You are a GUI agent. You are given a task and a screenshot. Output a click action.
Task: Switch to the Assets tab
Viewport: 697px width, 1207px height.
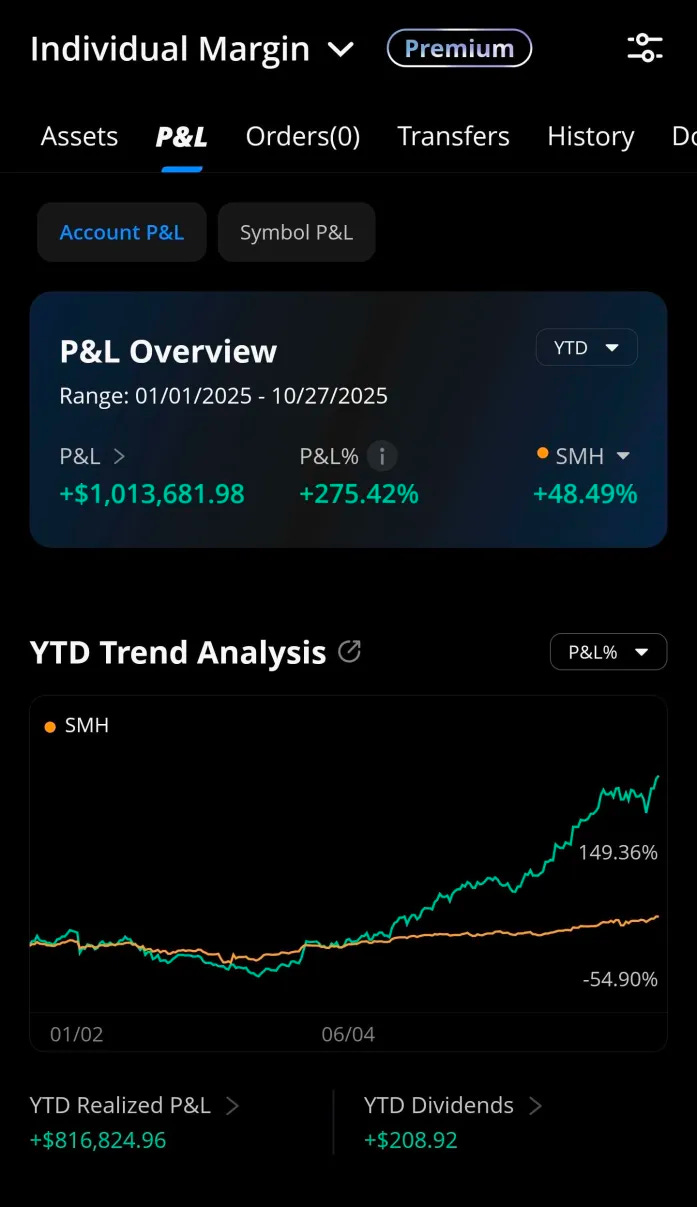coord(79,136)
